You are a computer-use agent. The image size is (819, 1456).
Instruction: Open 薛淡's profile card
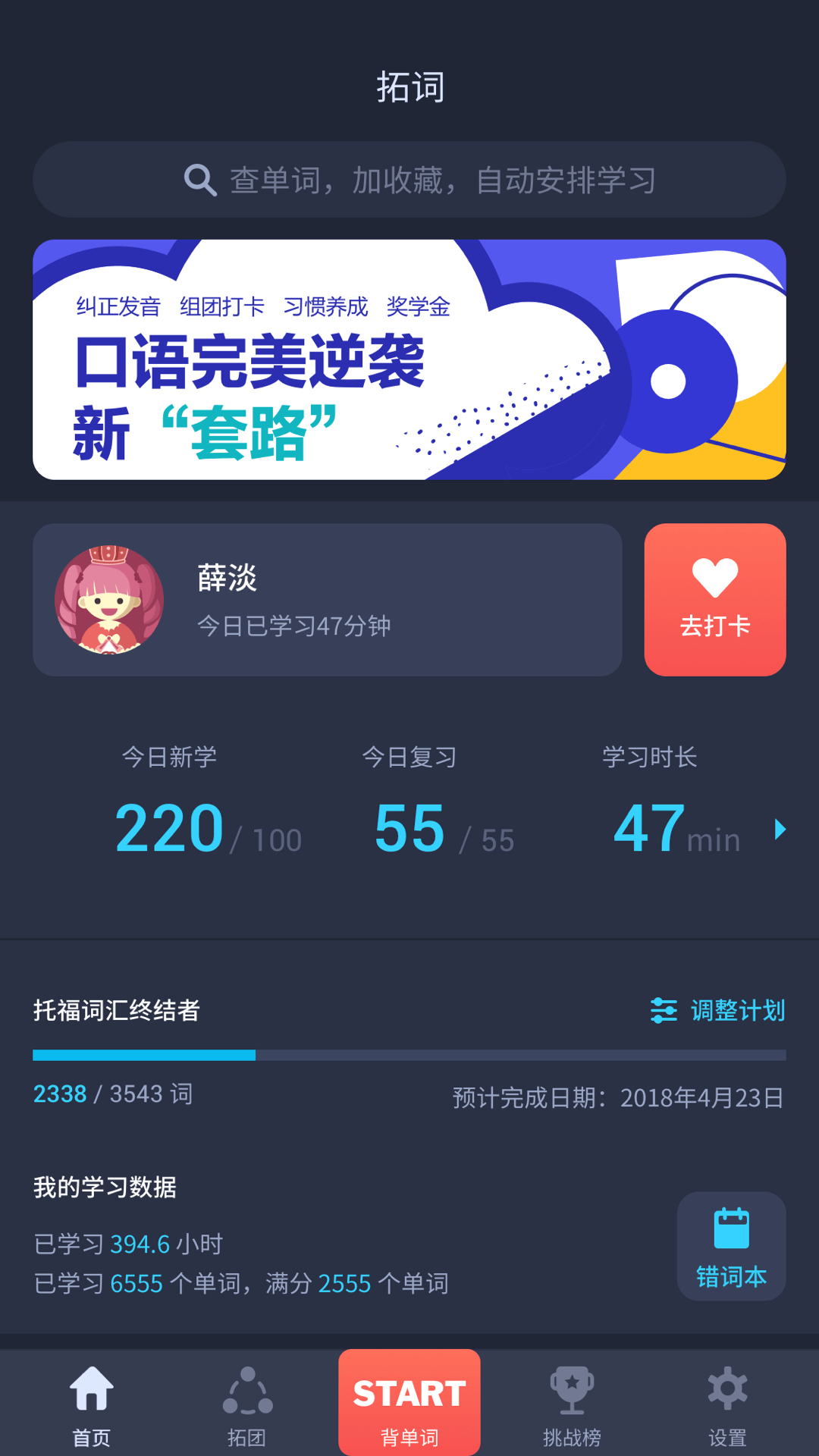coord(327,600)
